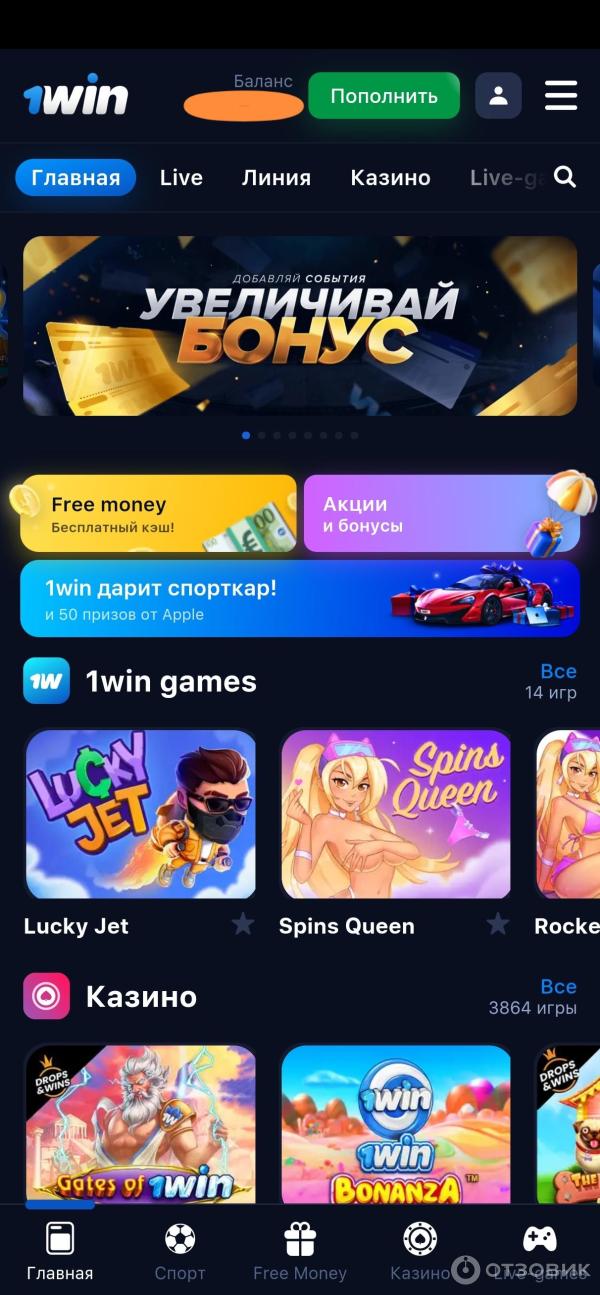Open the user profile icon
This screenshot has width=600, height=1295.
point(498,96)
